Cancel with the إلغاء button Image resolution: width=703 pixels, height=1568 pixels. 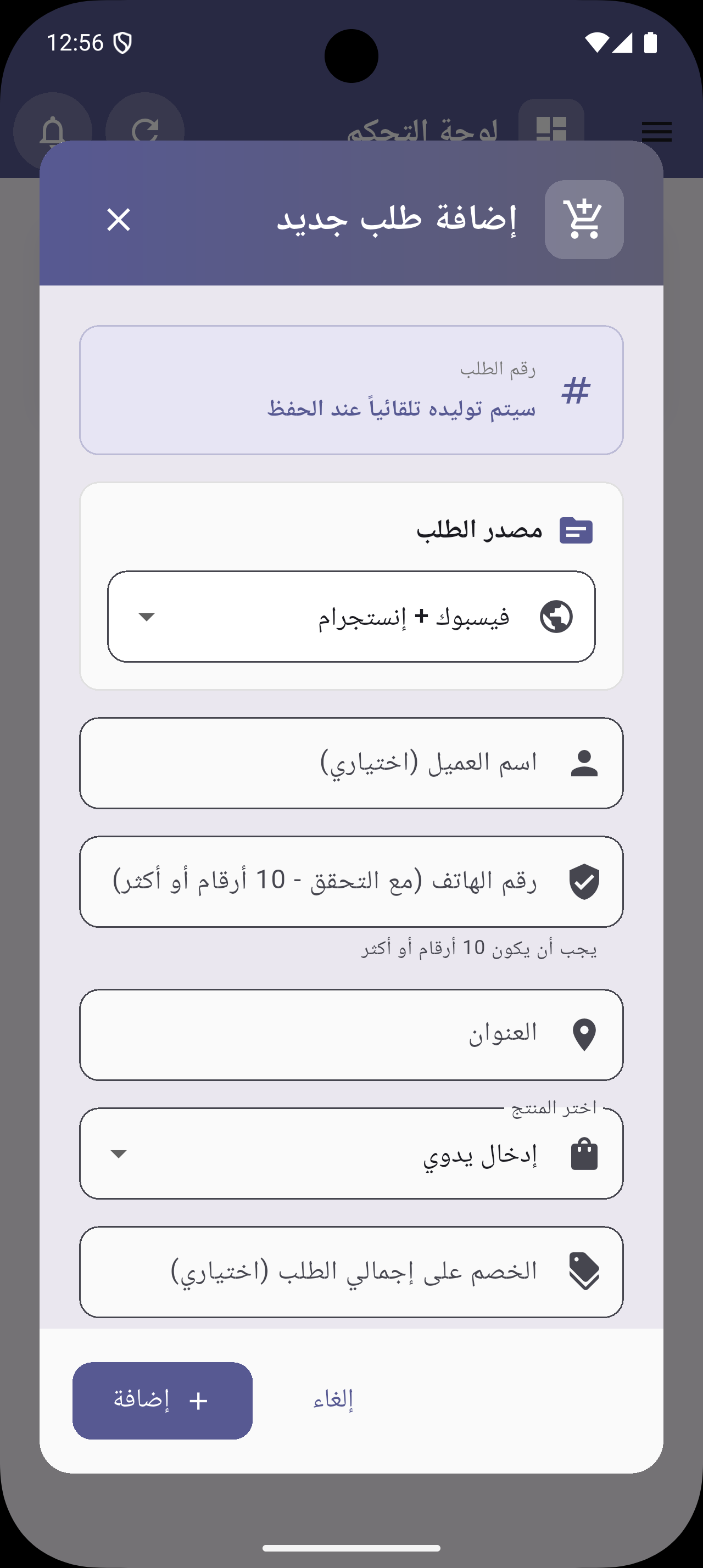[x=333, y=1400]
